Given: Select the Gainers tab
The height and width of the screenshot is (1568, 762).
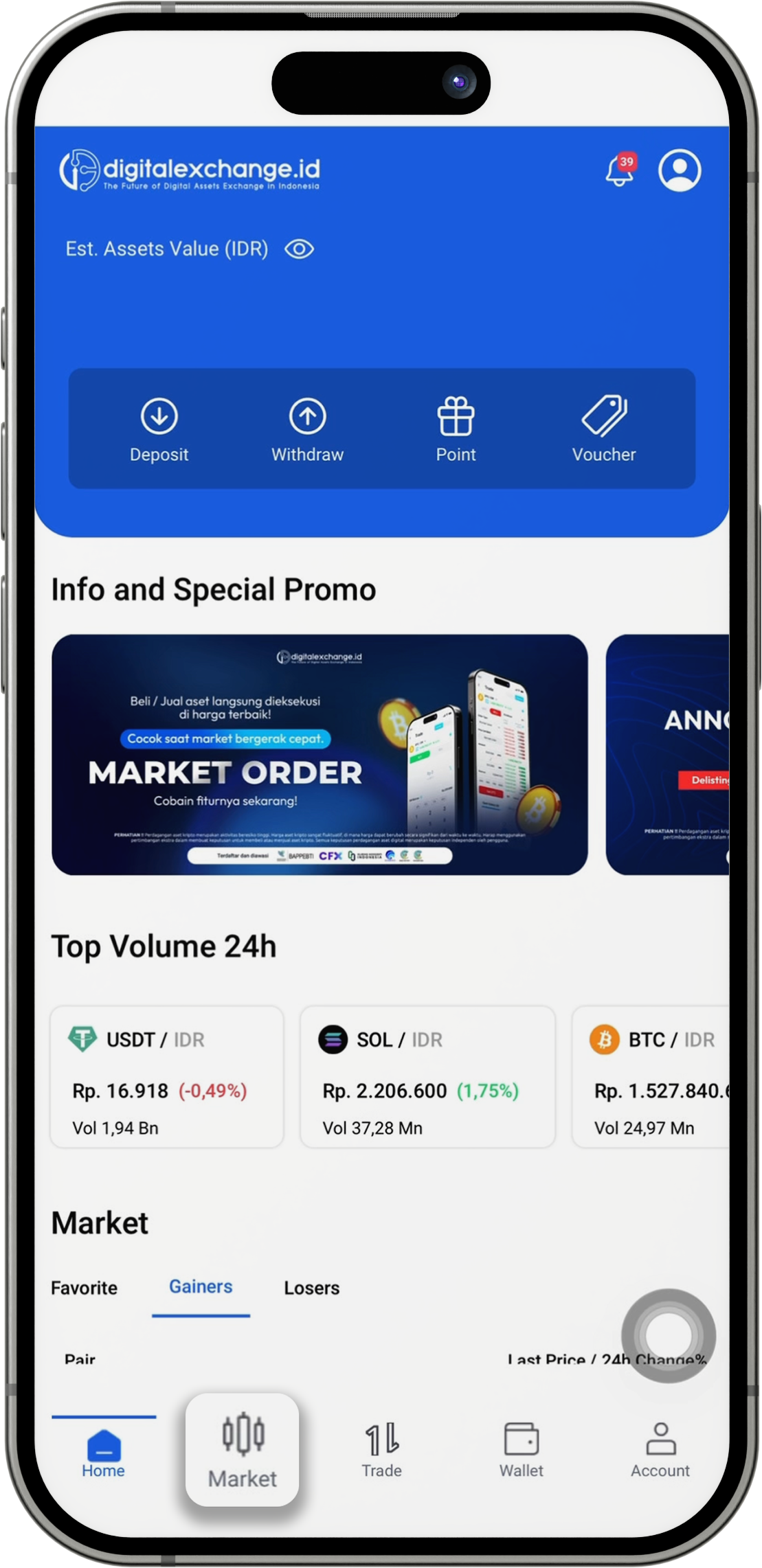Looking at the screenshot, I should [201, 1286].
